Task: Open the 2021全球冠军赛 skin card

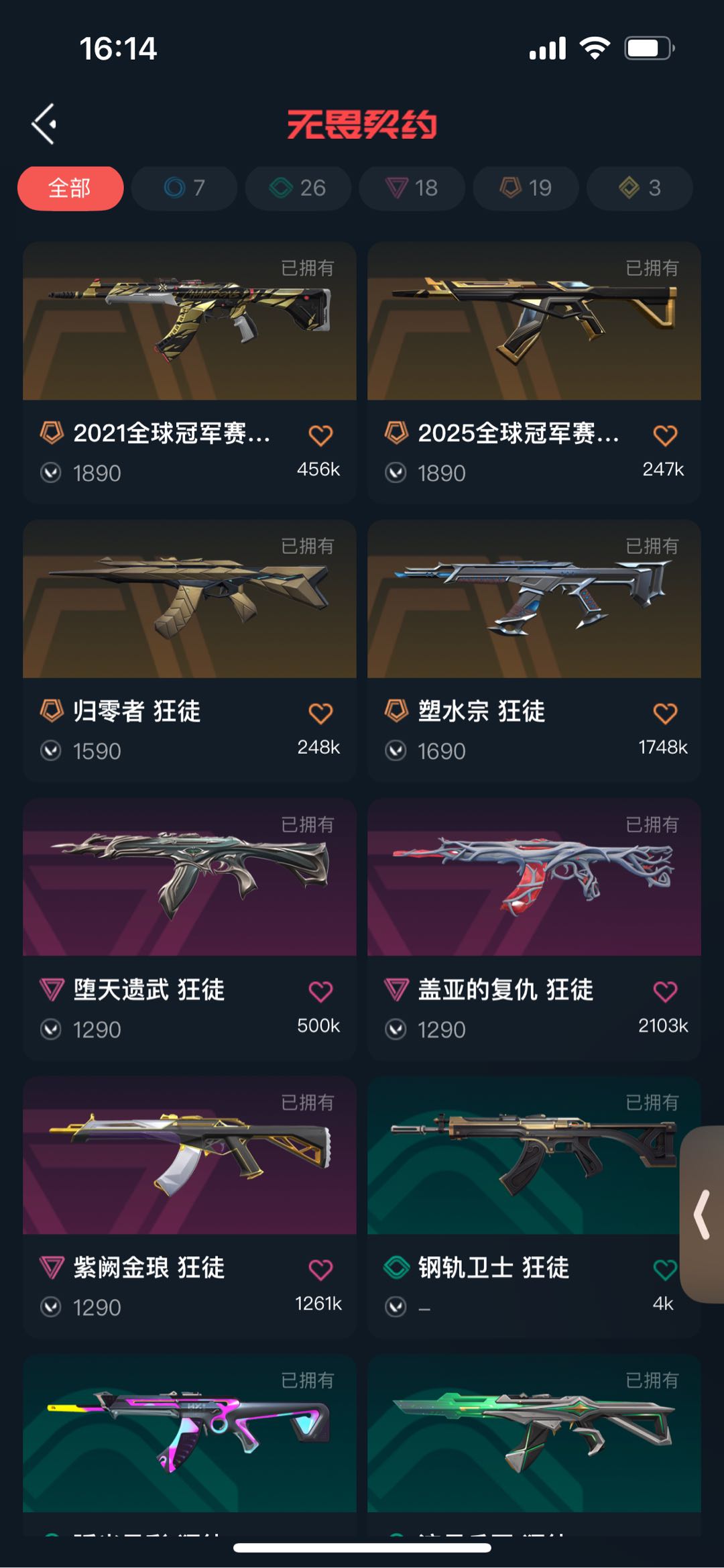Action: pyautogui.click(x=190, y=373)
